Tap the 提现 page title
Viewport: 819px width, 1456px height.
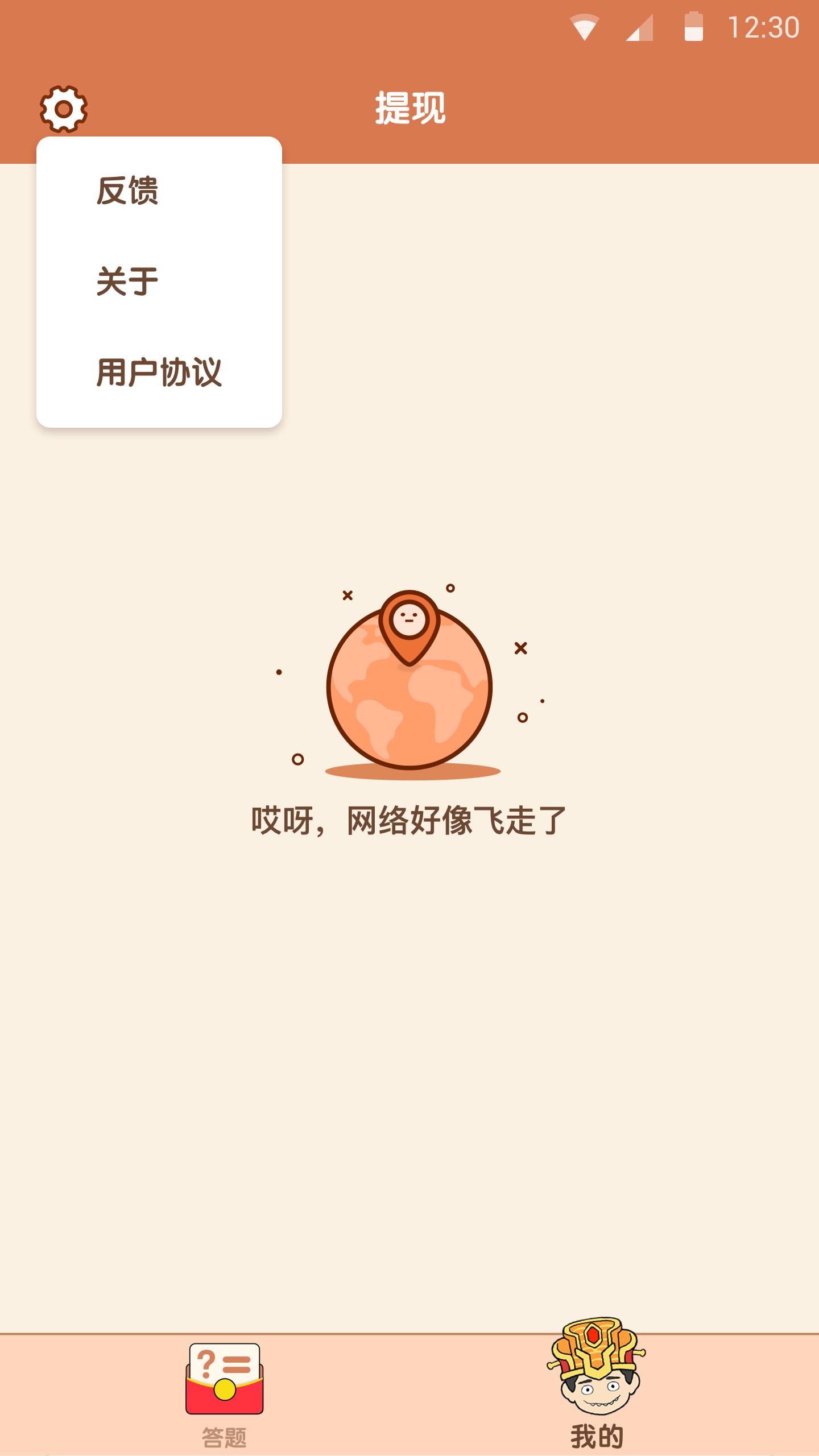click(x=408, y=108)
